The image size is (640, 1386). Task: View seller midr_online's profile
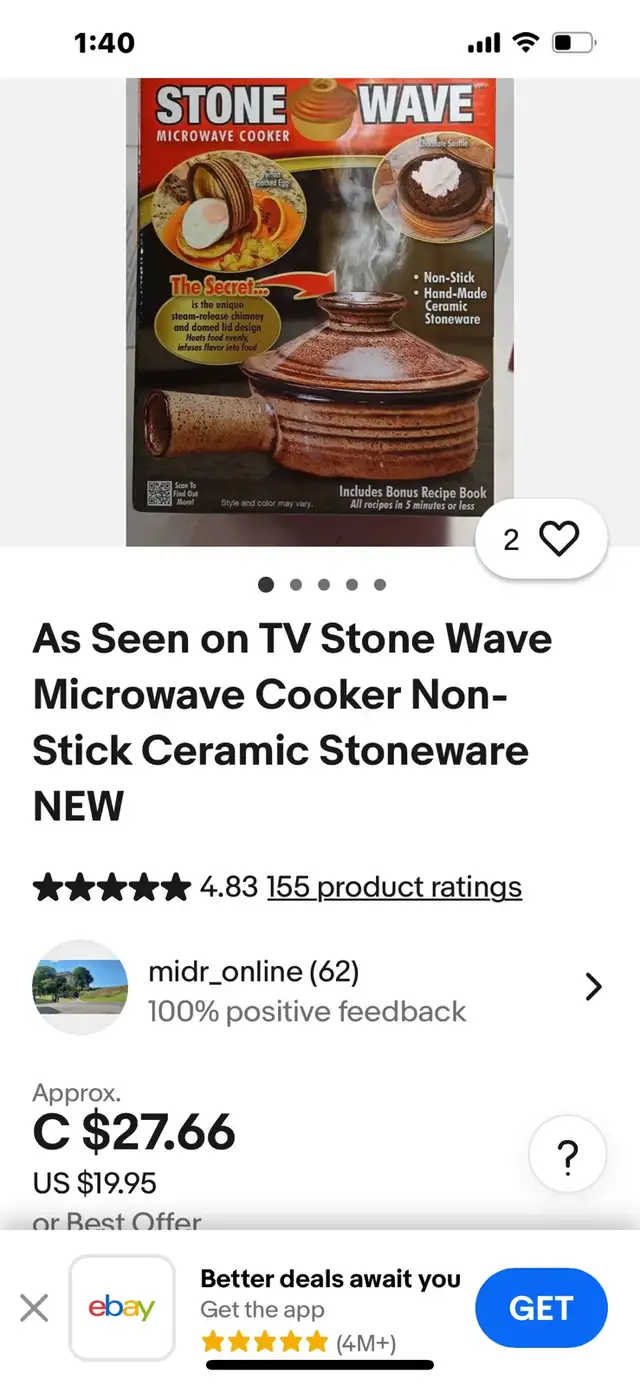tap(318, 988)
